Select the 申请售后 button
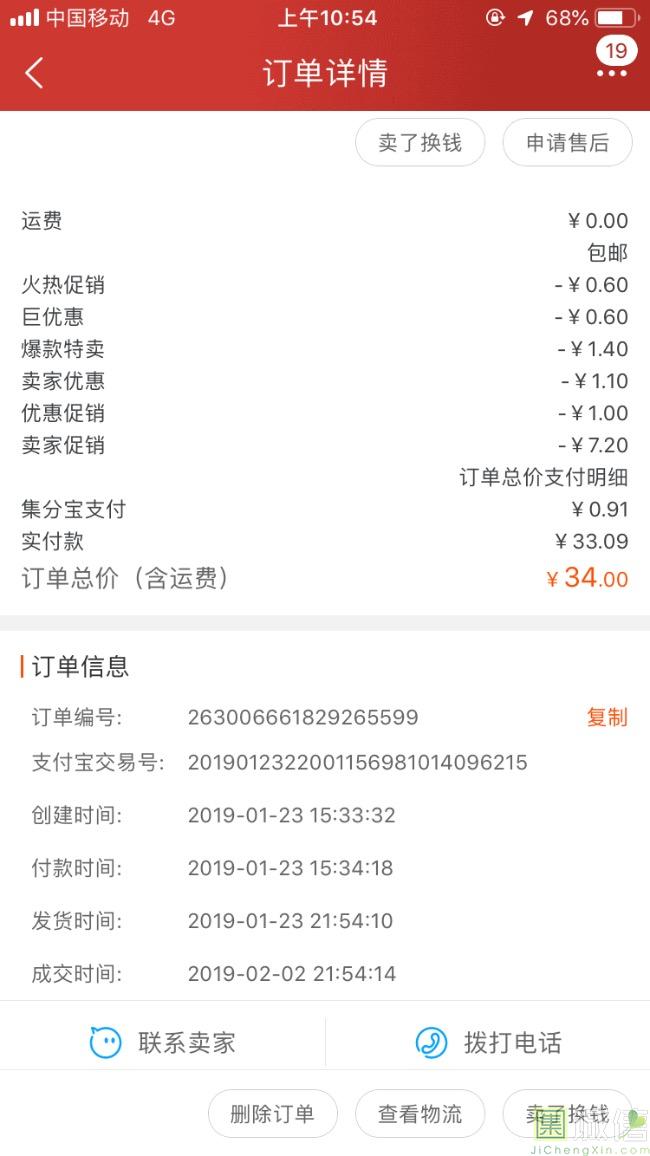This screenshot has height=1156, width=650. coord(567,143)
